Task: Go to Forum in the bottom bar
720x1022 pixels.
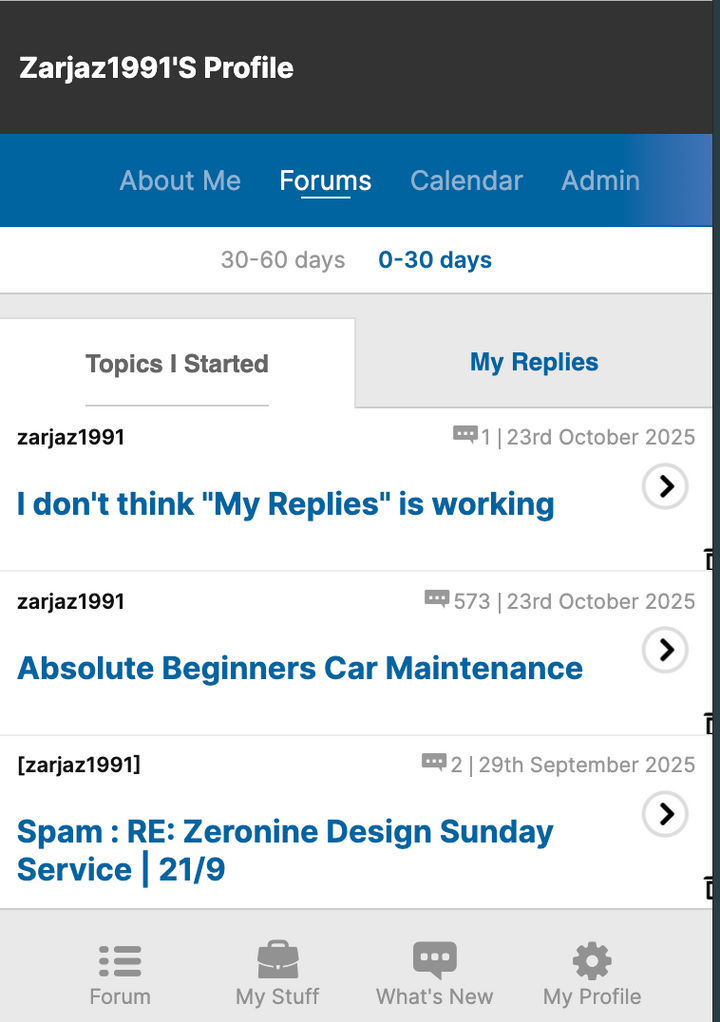Action: point(120,975)
